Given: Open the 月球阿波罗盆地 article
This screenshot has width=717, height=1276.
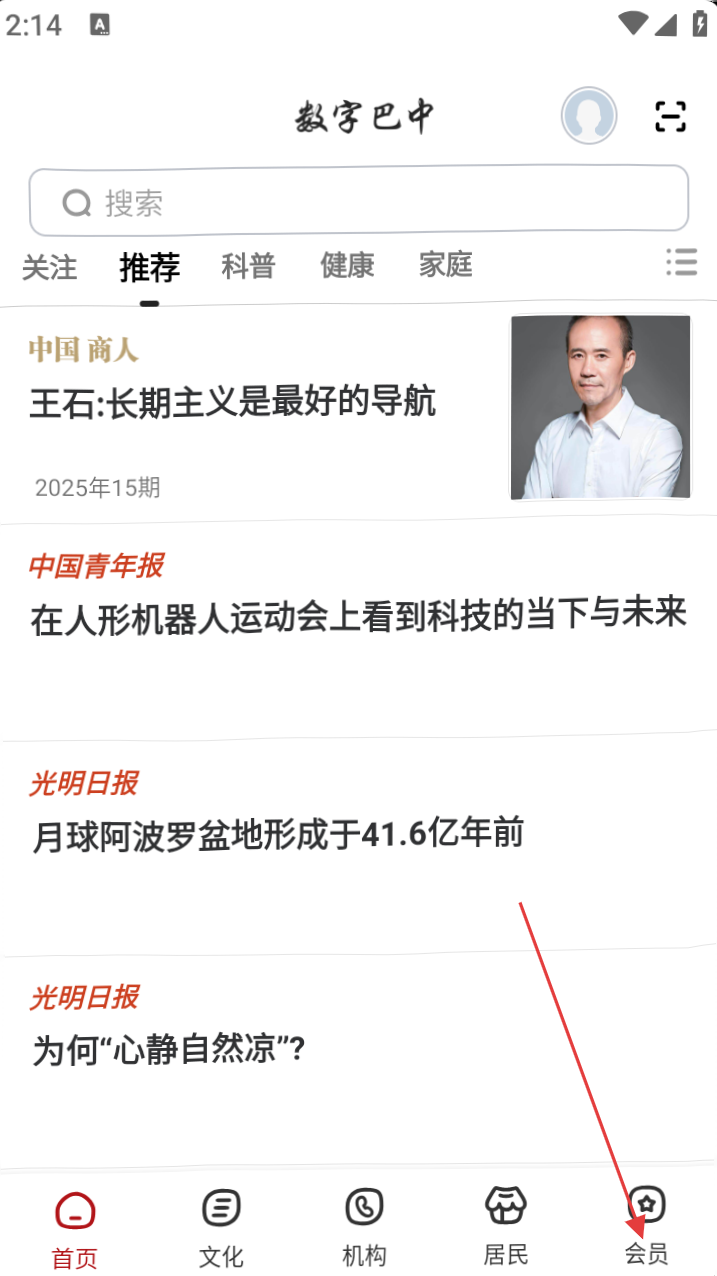Looking at the screenshot, I should coord(278,834).
